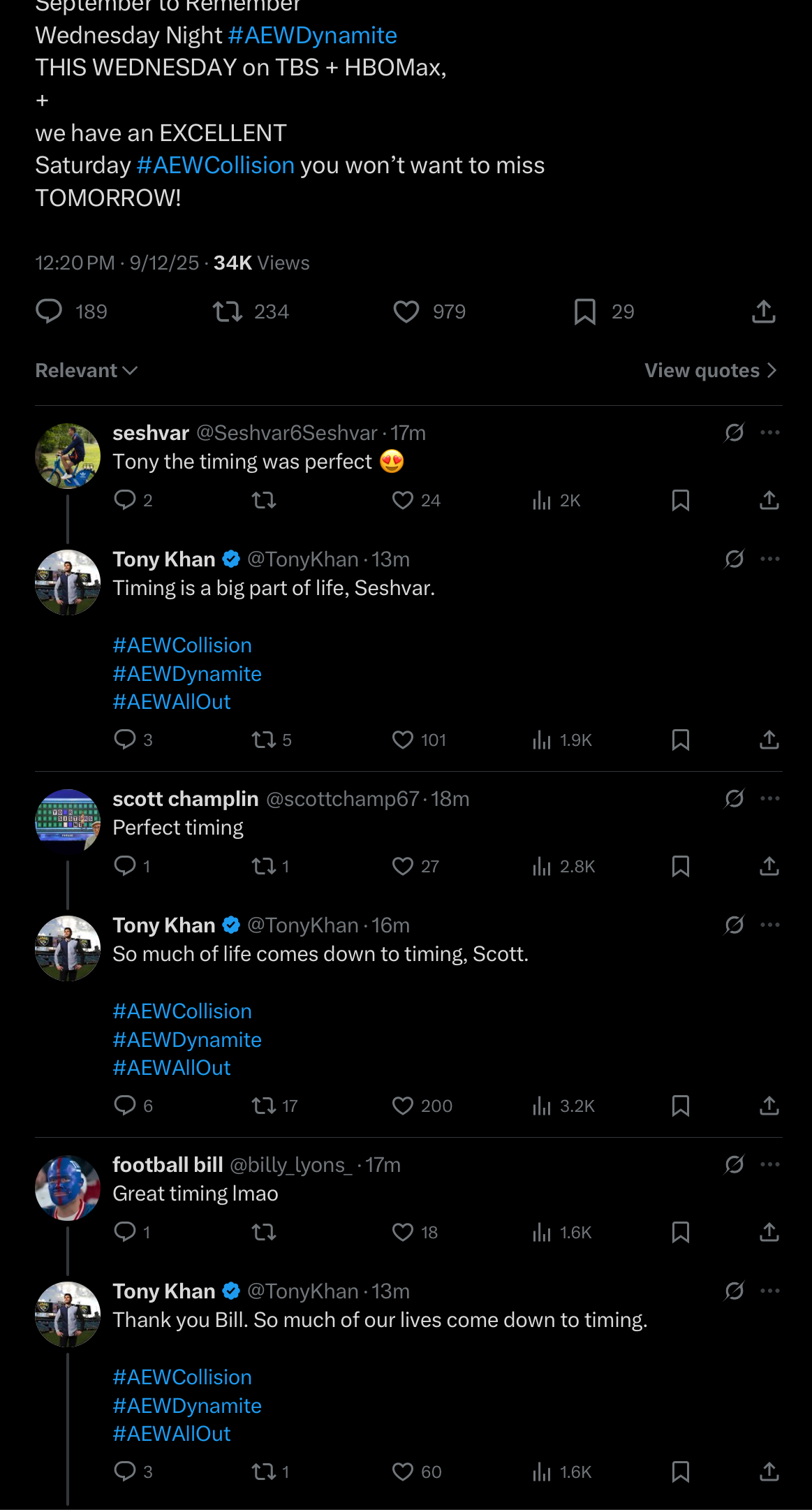This screenshot has height=1510, width=812.
Task: Bookmark the main post with 29 bookmarks
Action: pos(585,311)
